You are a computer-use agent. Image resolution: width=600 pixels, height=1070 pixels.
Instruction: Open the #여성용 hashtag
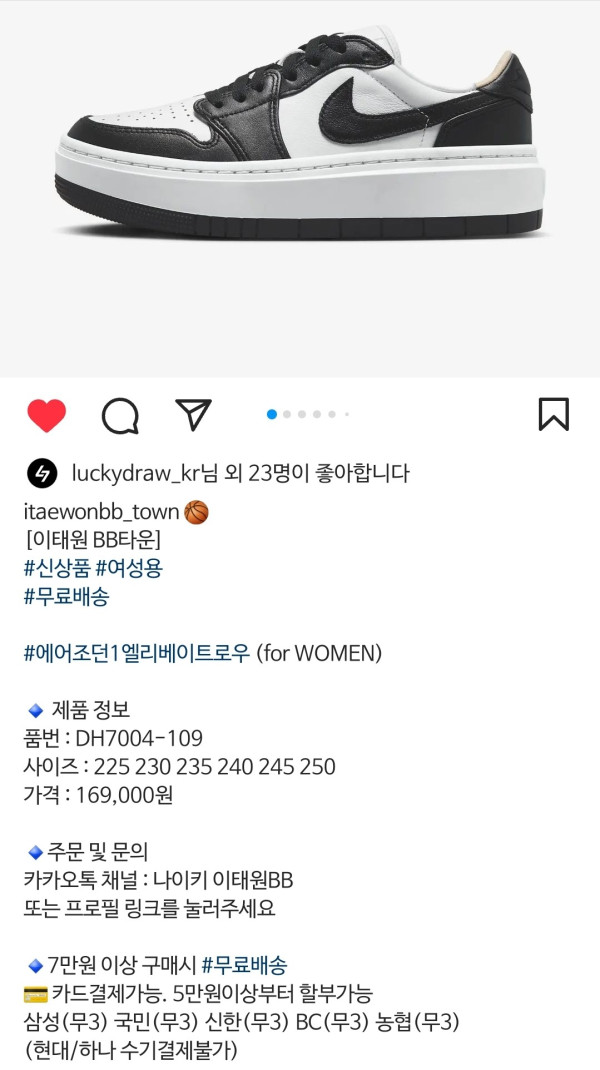pos(129,569)
